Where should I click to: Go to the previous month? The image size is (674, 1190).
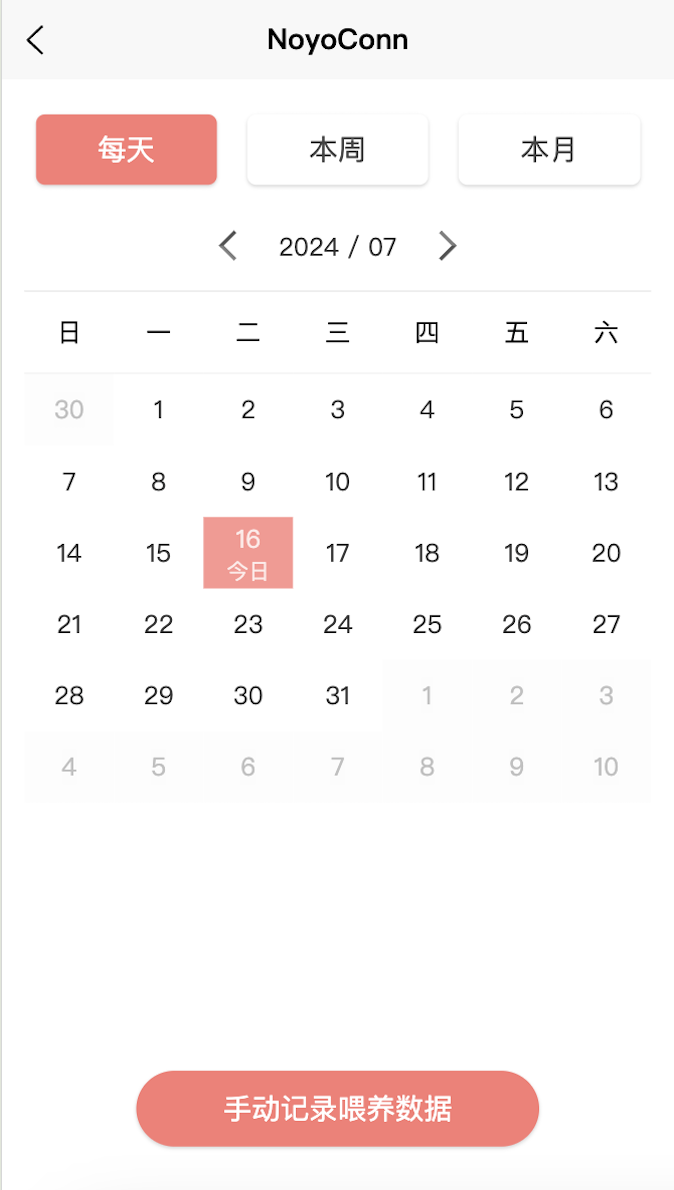point(228,246)
